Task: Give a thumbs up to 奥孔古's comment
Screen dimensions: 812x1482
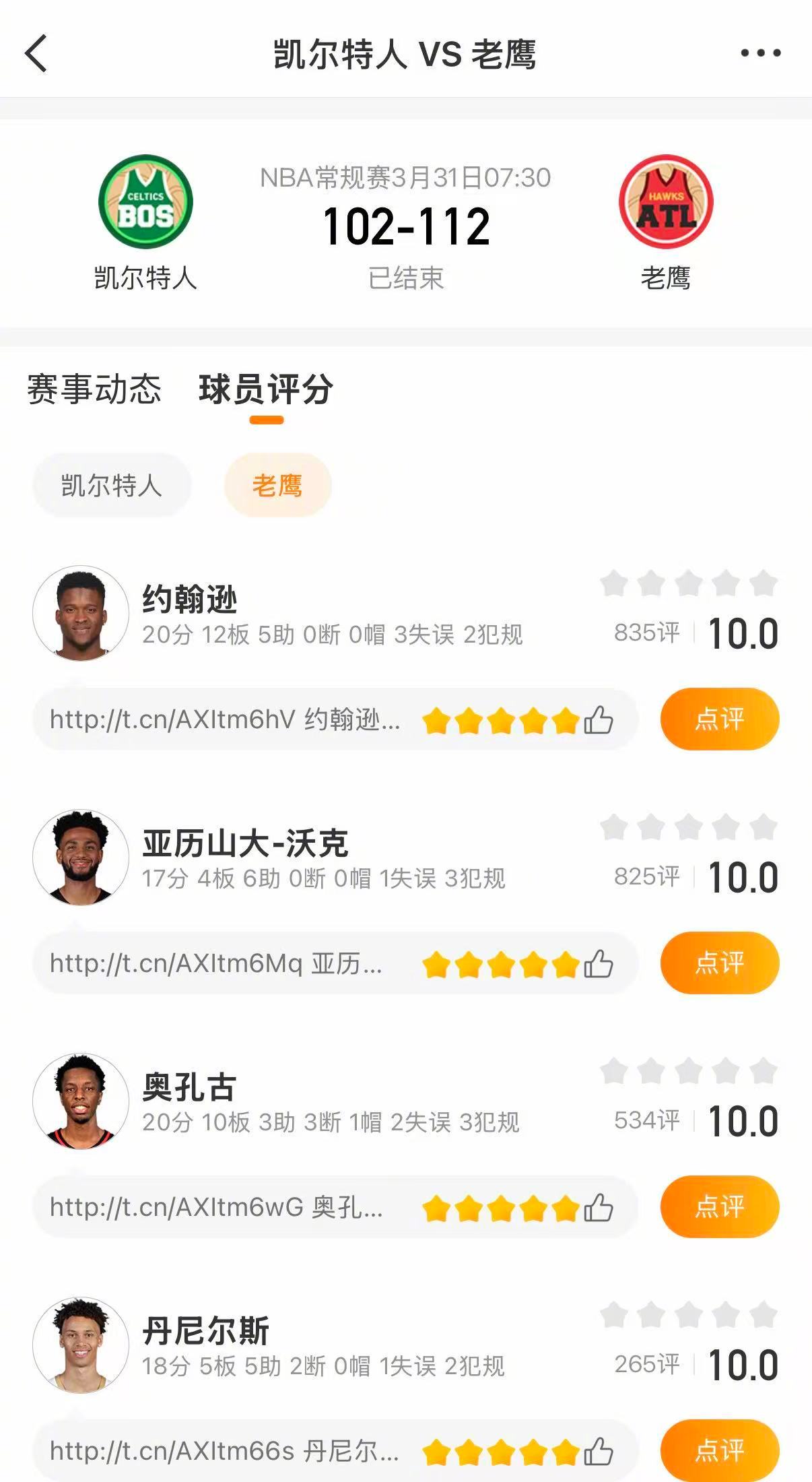Action: pyautogui.click(x=598, y=1207)
